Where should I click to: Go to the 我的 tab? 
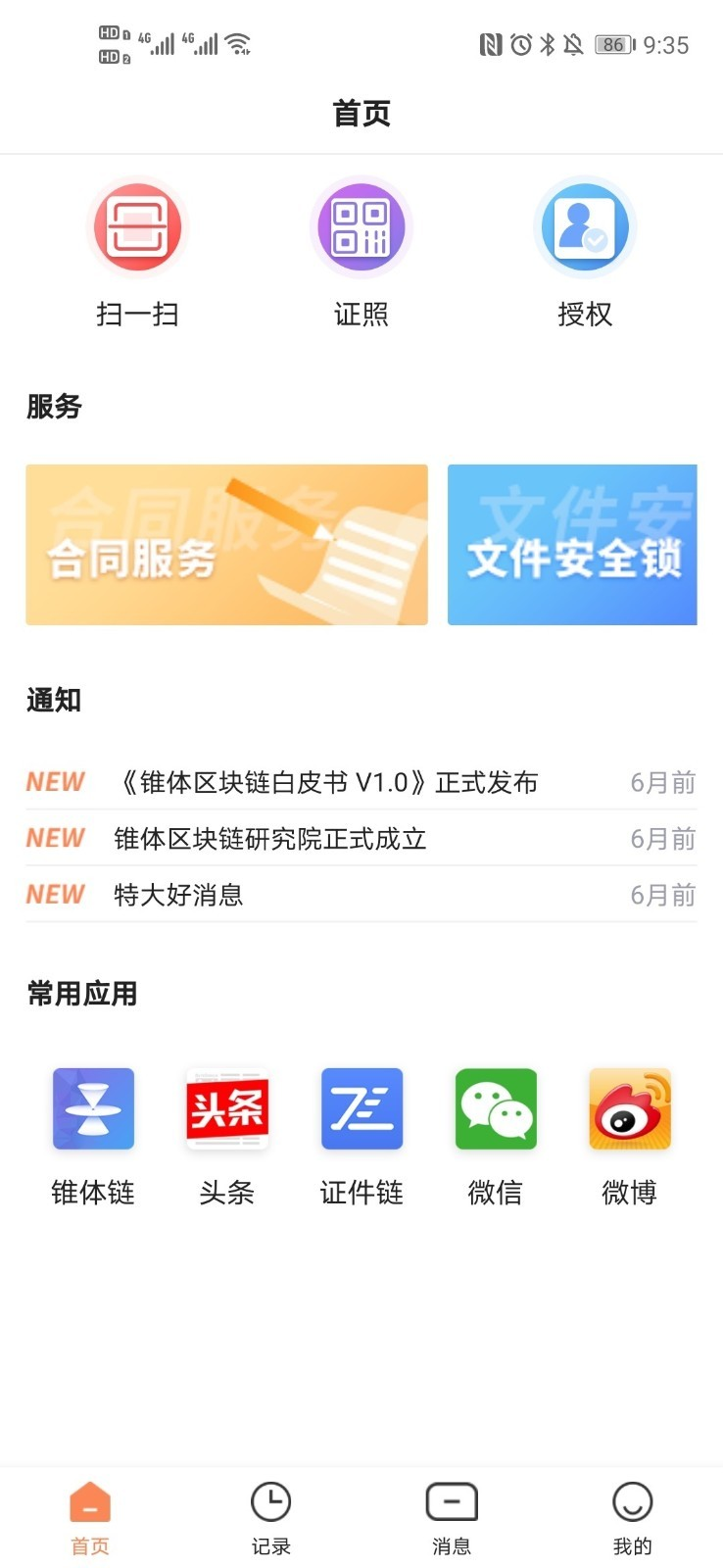[x=632, y=1517]
